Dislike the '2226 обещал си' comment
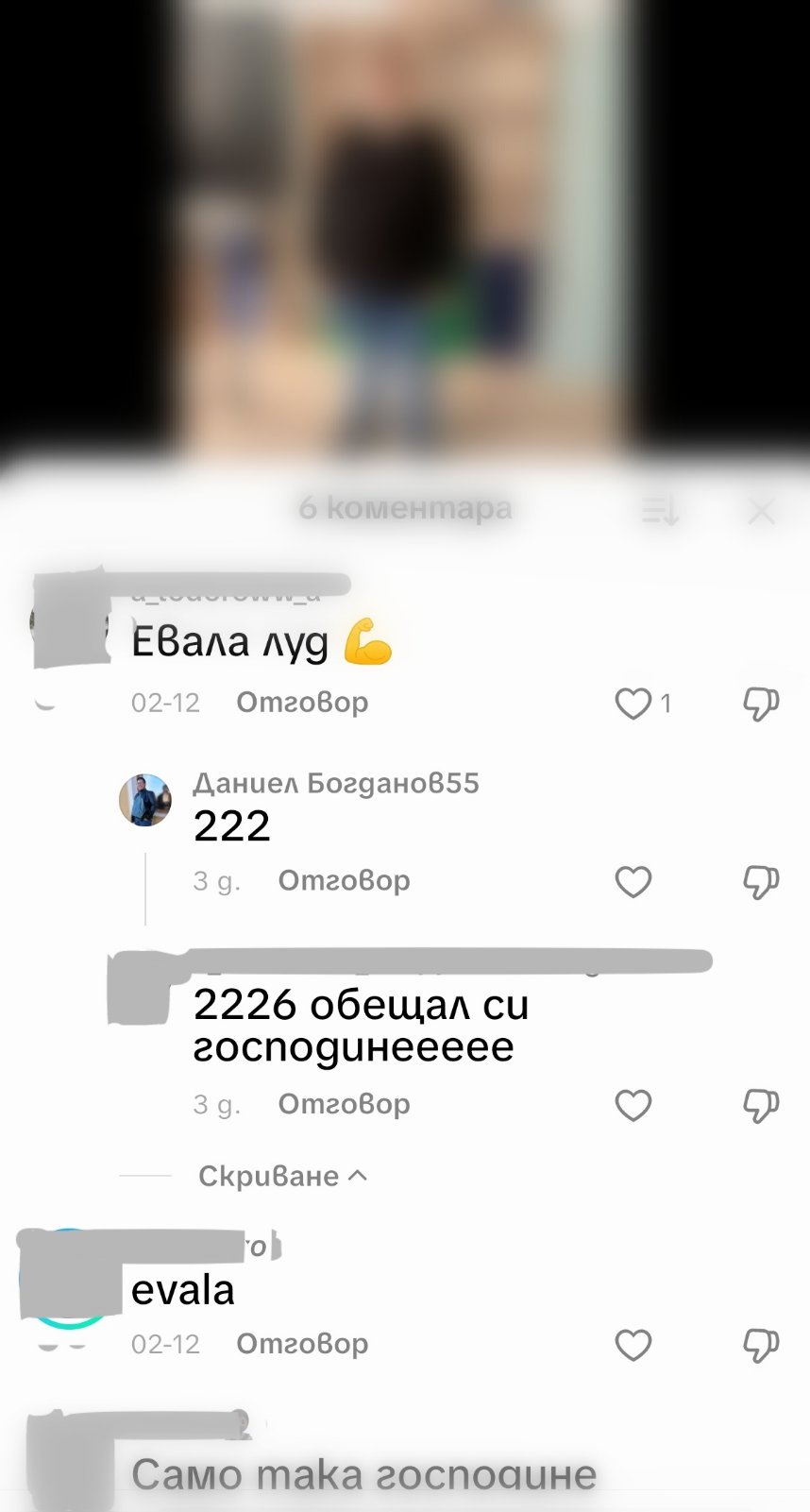 pos(761,1105)
